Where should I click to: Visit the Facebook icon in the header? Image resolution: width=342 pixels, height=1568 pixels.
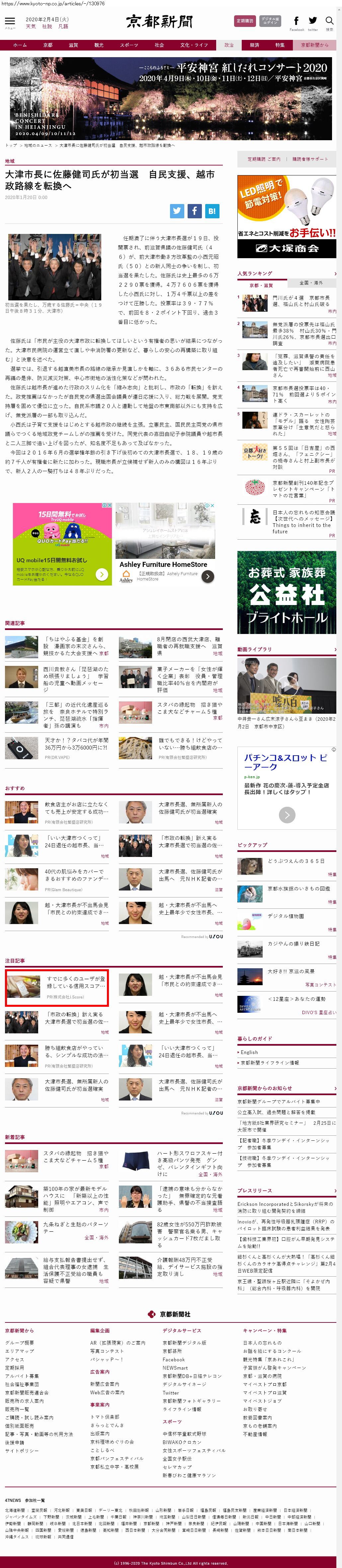pyautogui.click(x=297, y=21)
